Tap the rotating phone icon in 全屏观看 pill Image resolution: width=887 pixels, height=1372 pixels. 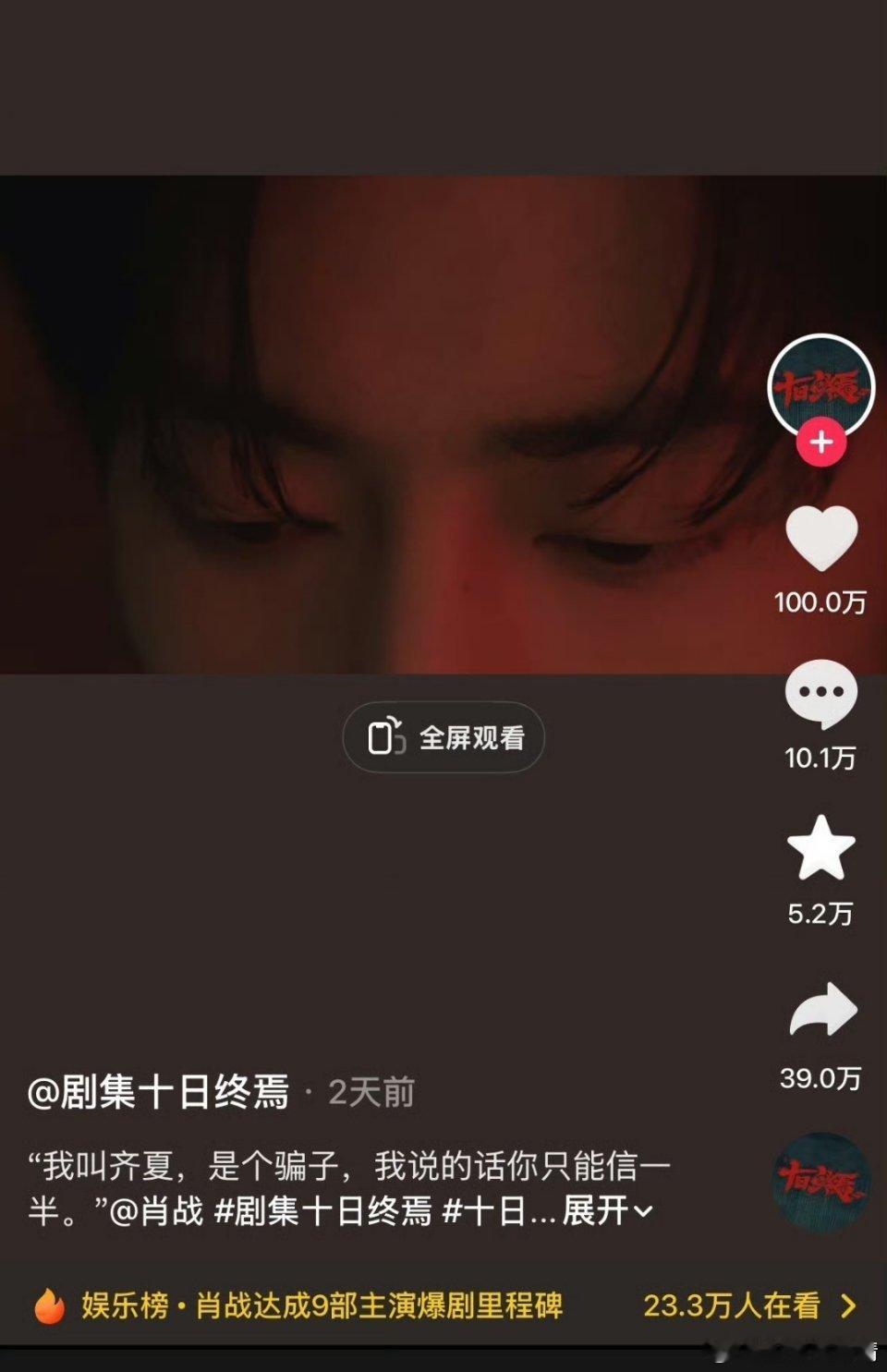pyautogui.click(x=390, y=736)
